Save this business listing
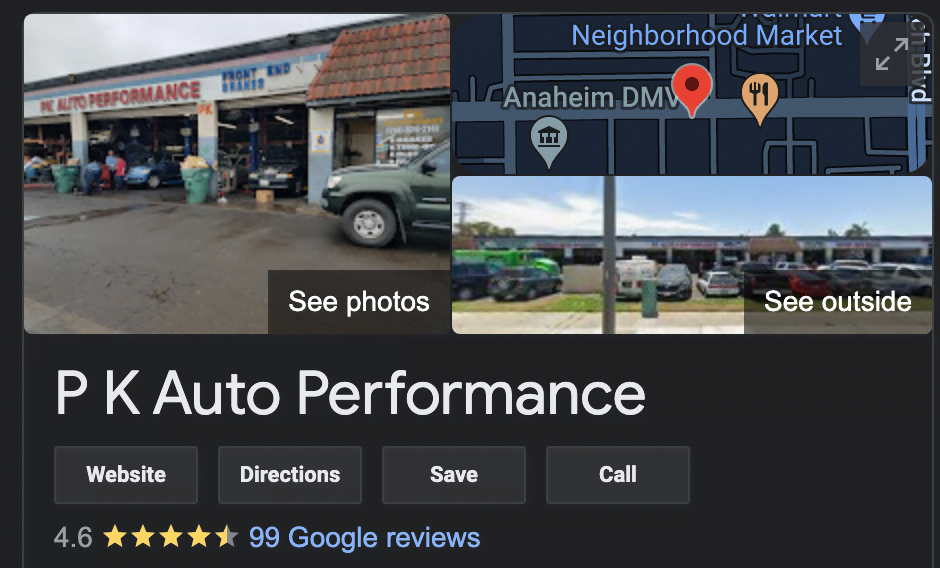Screen dimensions: 940x568 (454, 475)
